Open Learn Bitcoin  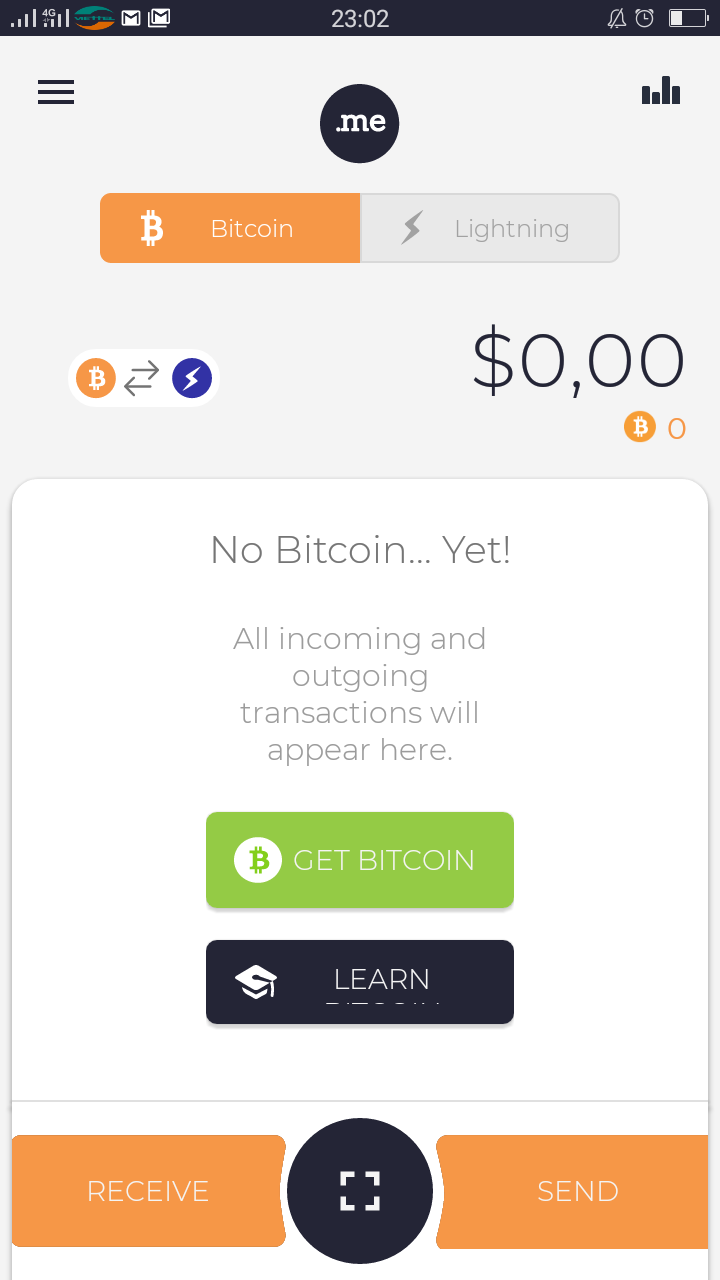360,982
